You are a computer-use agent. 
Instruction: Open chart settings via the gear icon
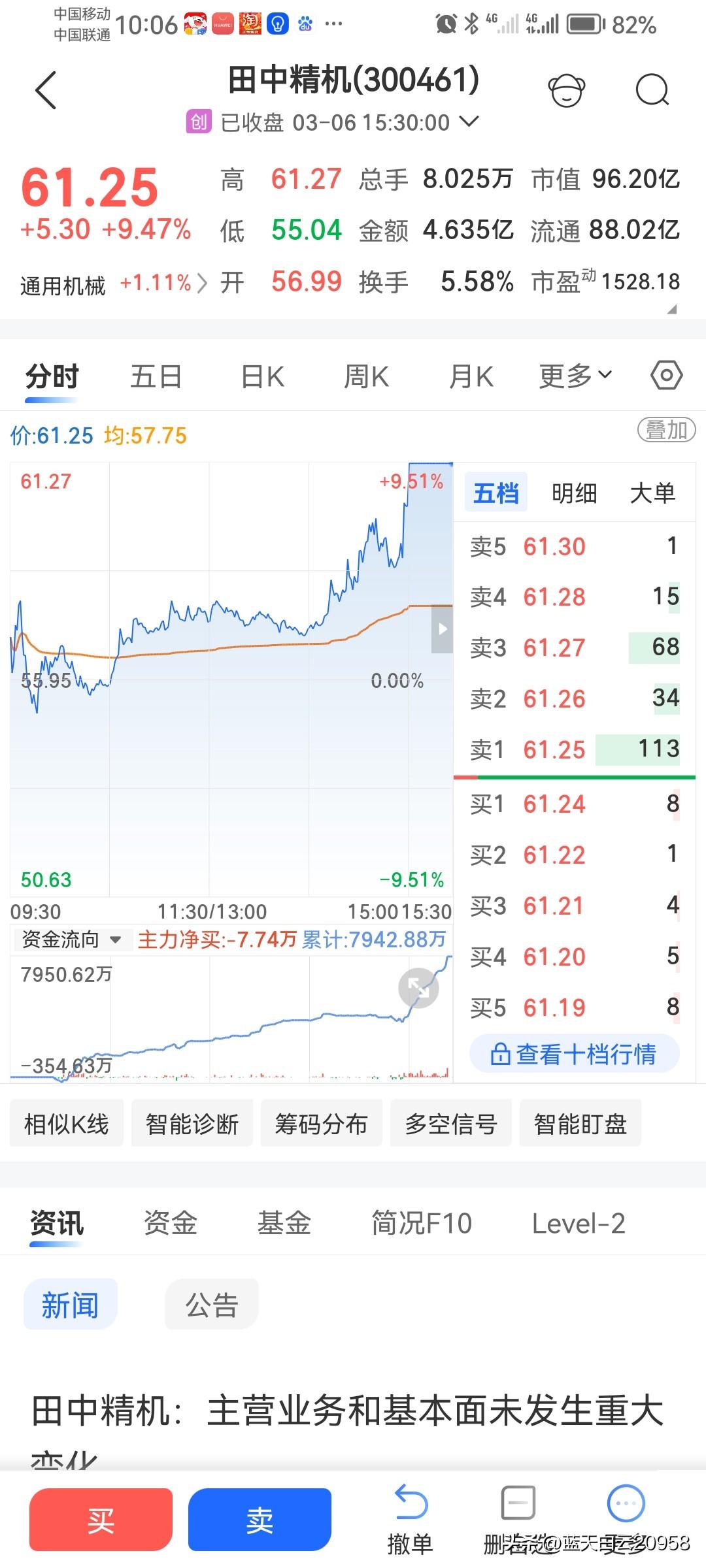[665, 375]
